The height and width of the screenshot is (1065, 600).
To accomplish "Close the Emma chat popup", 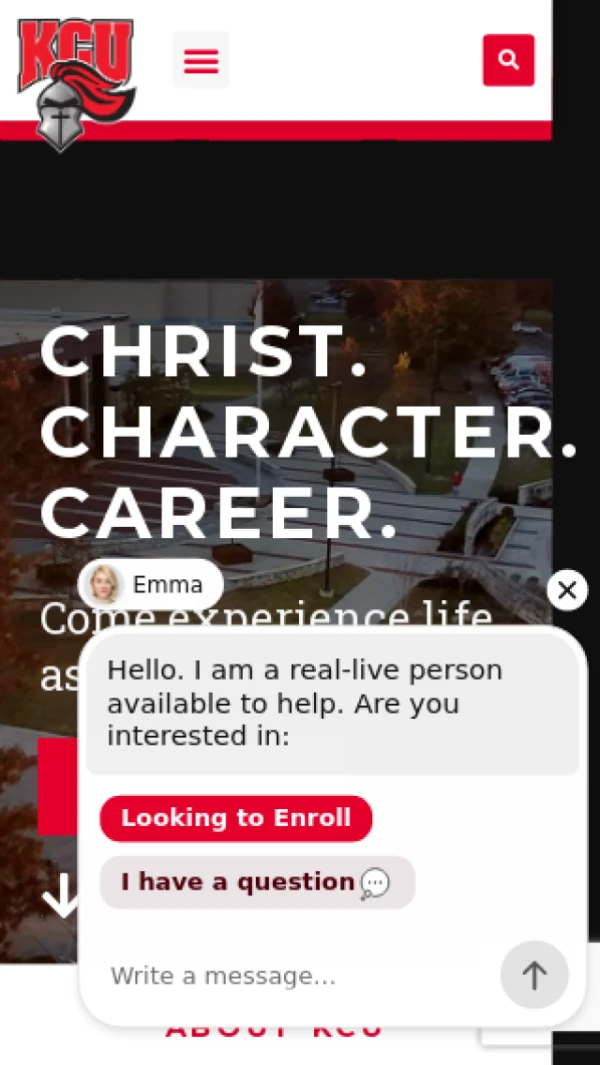I will (x=567, y=590).
